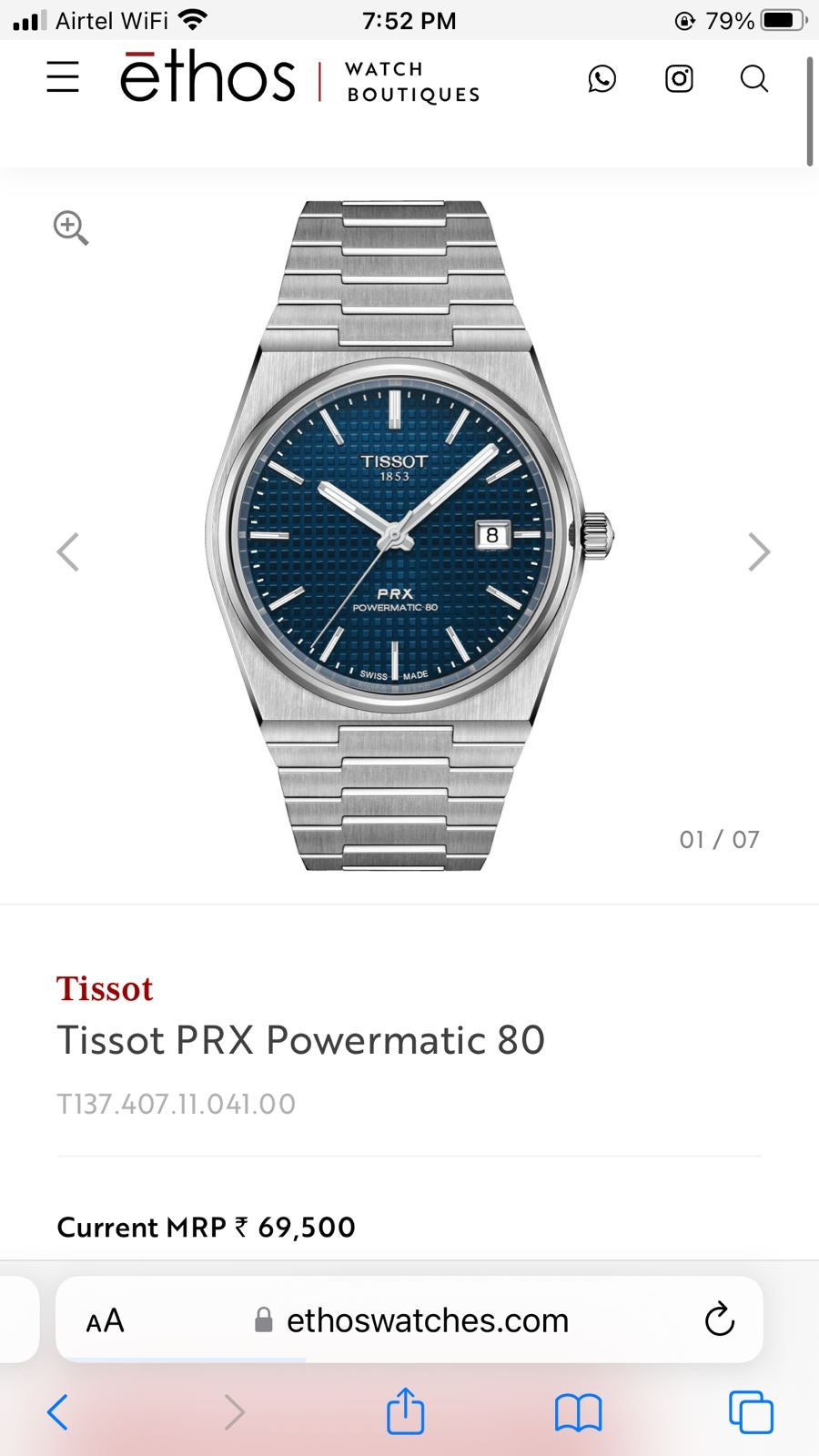Zoom the watch image with magnifier
Image resolution: width=819 pixels, height=1456 pixels.
point(71,227)
